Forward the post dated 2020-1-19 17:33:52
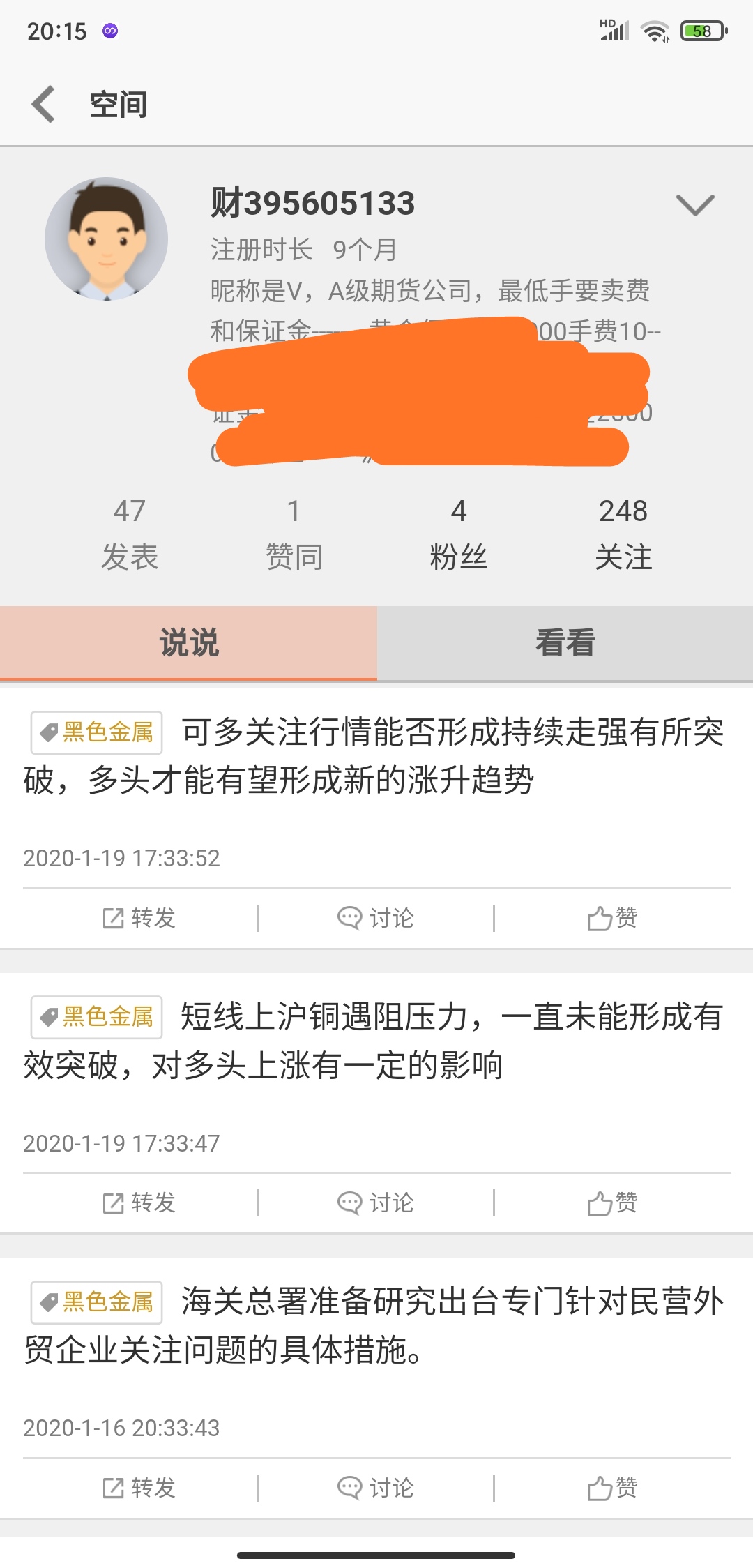Screen dimensions: 753x1568 pyautogui.click(x=139, y=918)
